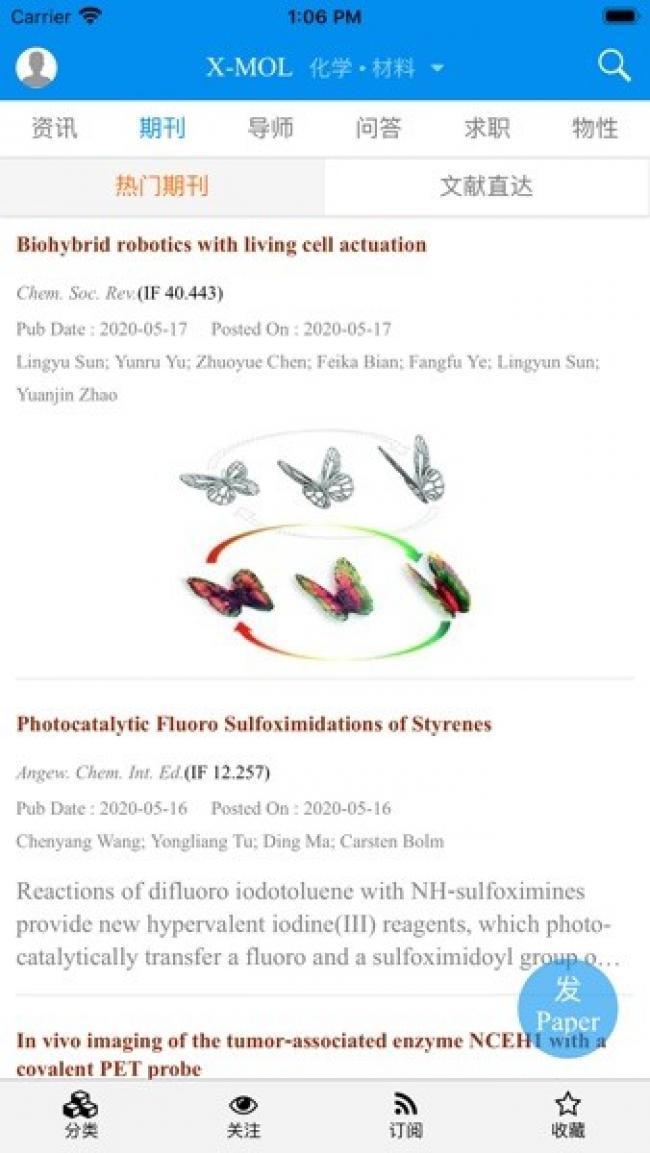
Task: Open 关注 in the bottom bar
Action: 243,1115
